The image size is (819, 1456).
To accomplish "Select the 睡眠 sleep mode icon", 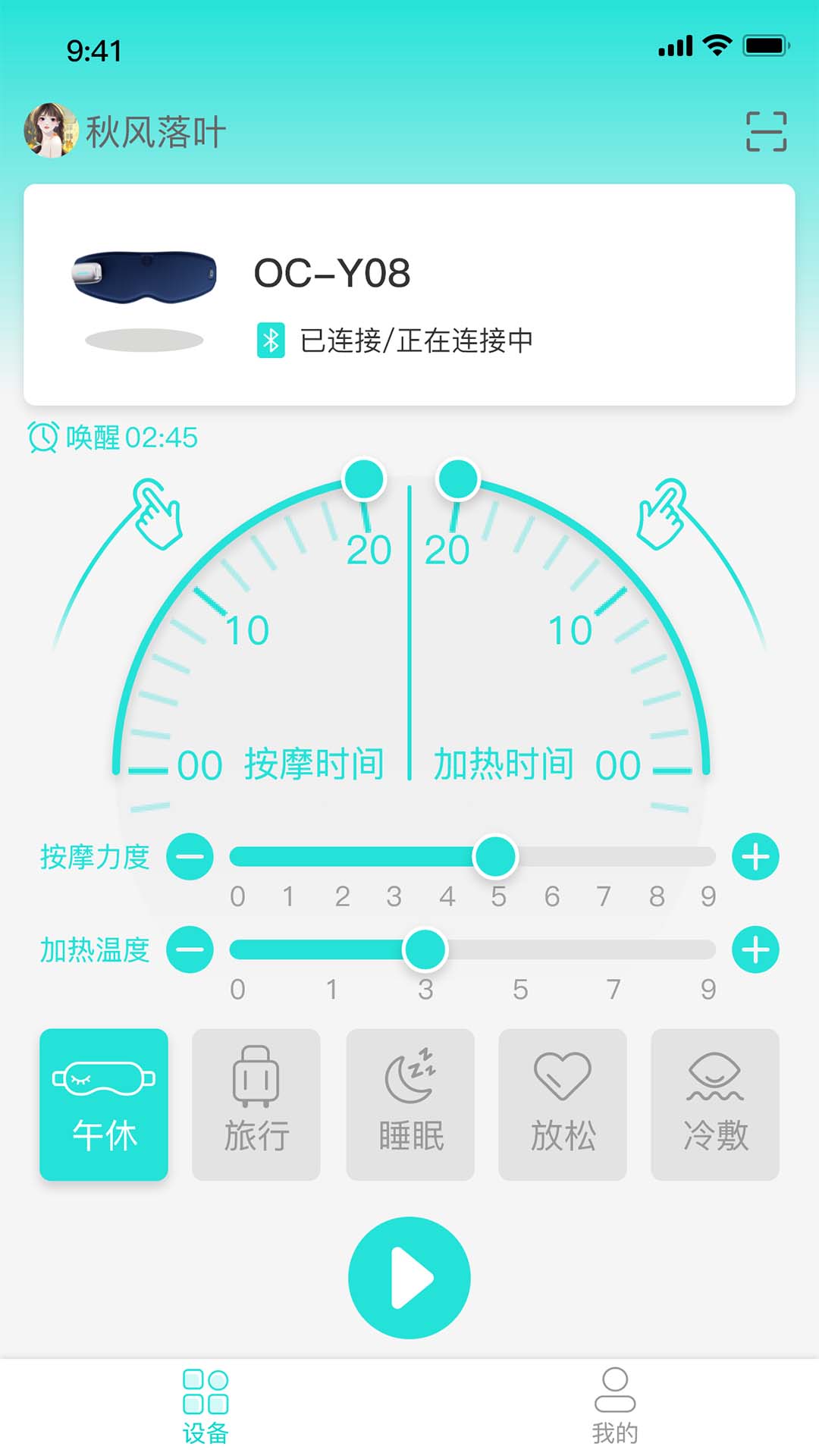I will 409,1077.
